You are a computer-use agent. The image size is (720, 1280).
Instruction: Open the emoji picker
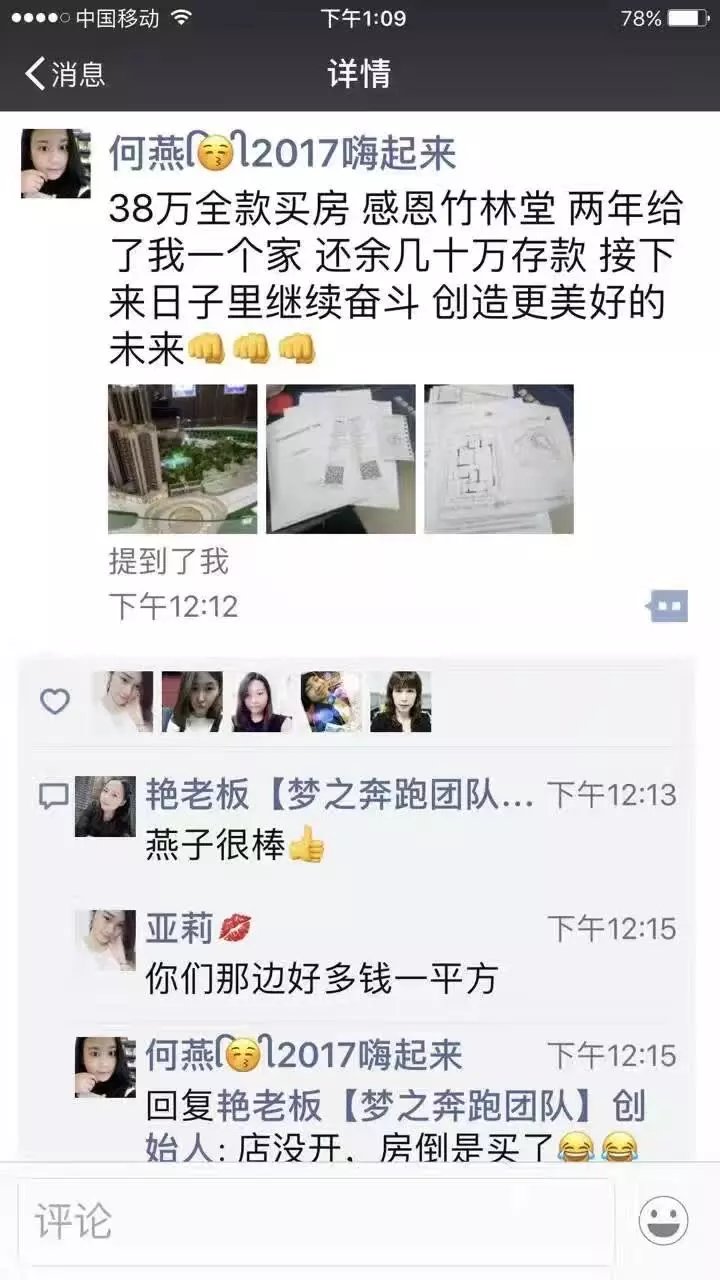[x=664, y=1221]
